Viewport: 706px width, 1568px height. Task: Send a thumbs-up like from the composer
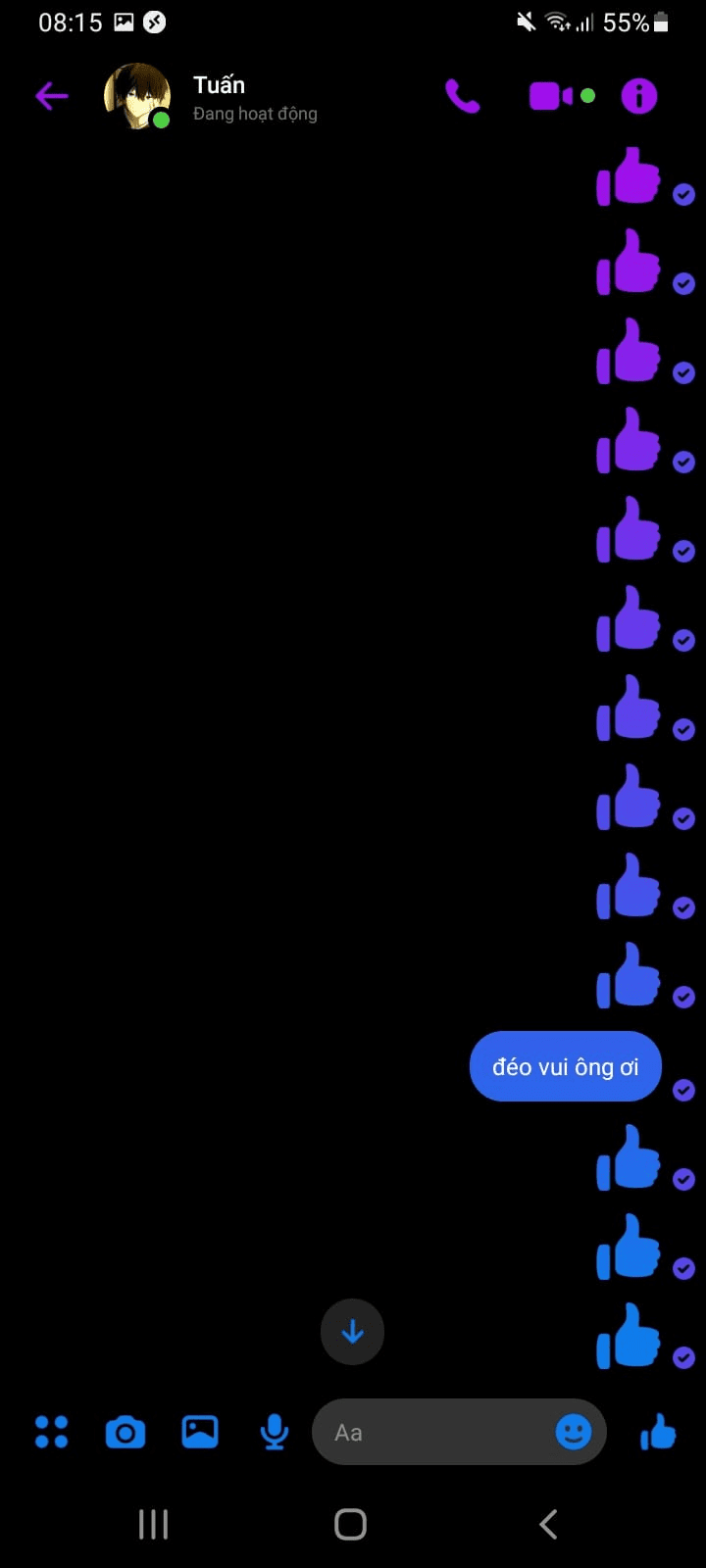[x=658, y=1432]
